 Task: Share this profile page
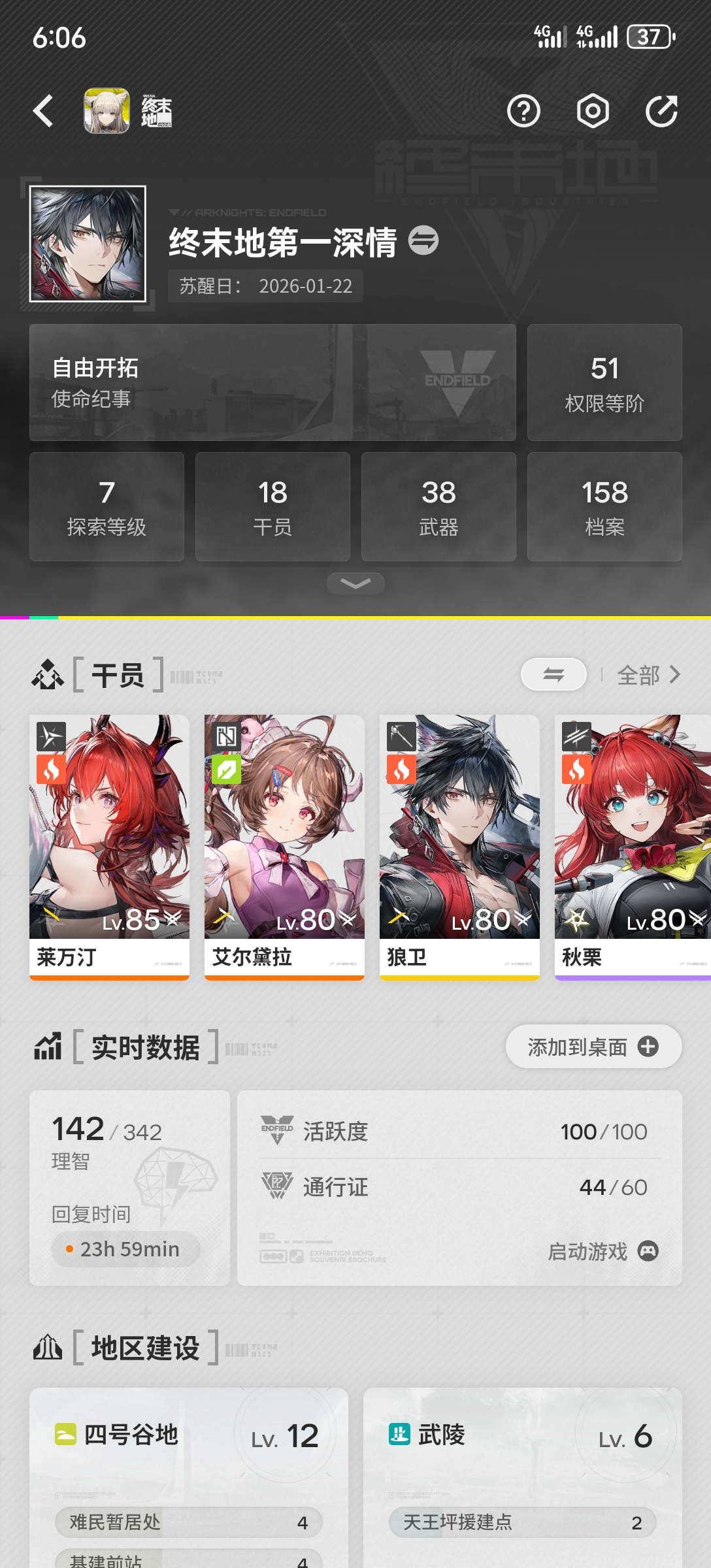click(661, 111)
